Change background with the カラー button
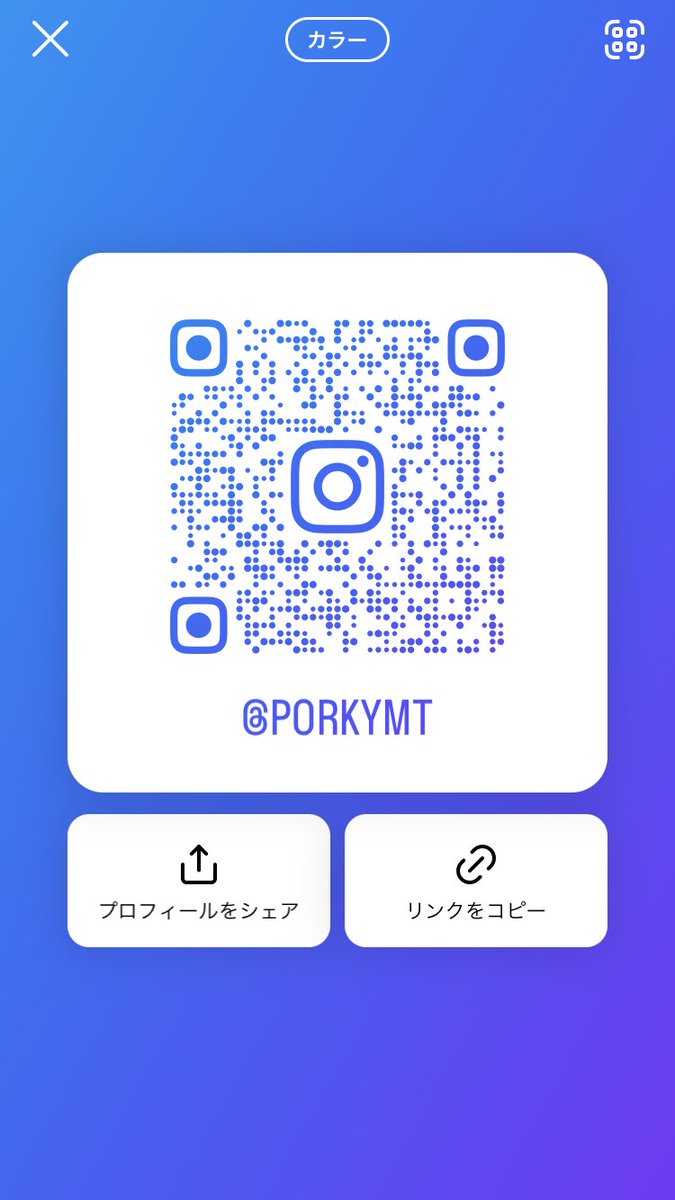The image size is (675, 1200). [337, 41]
